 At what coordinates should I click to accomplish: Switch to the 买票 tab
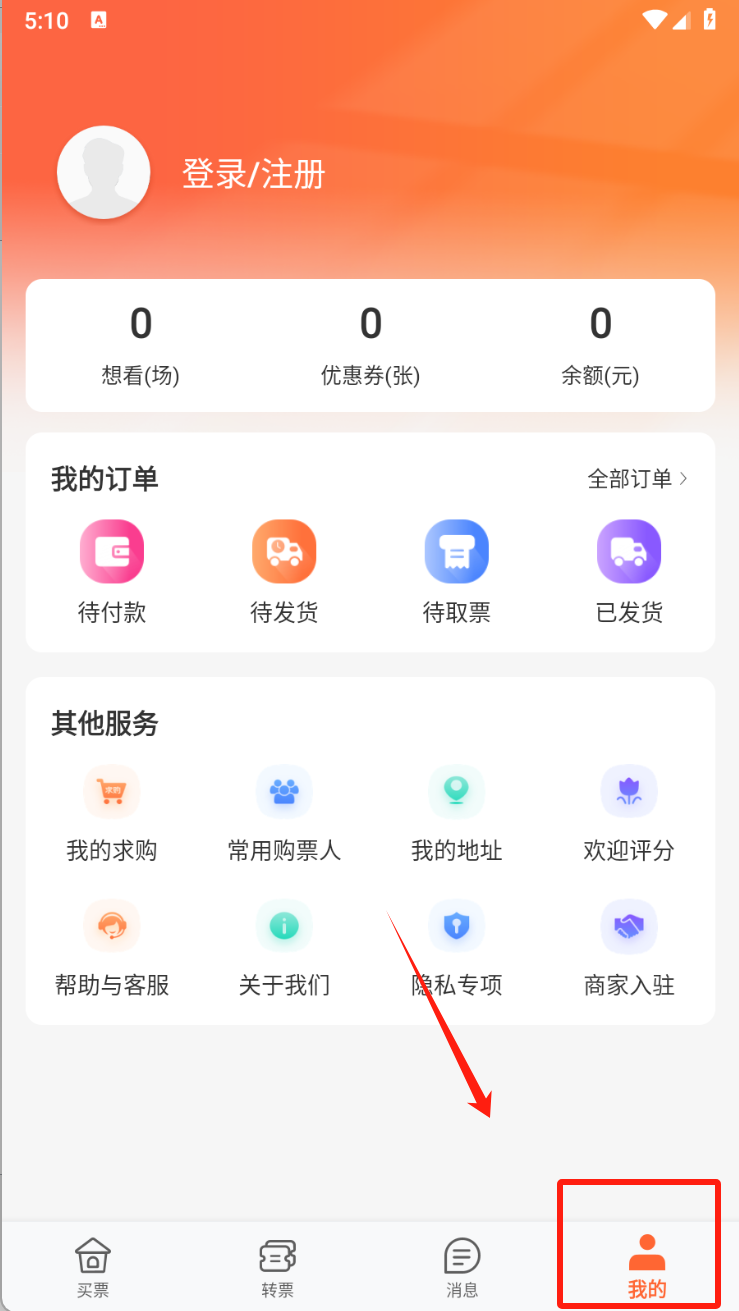pos(93,1266)
